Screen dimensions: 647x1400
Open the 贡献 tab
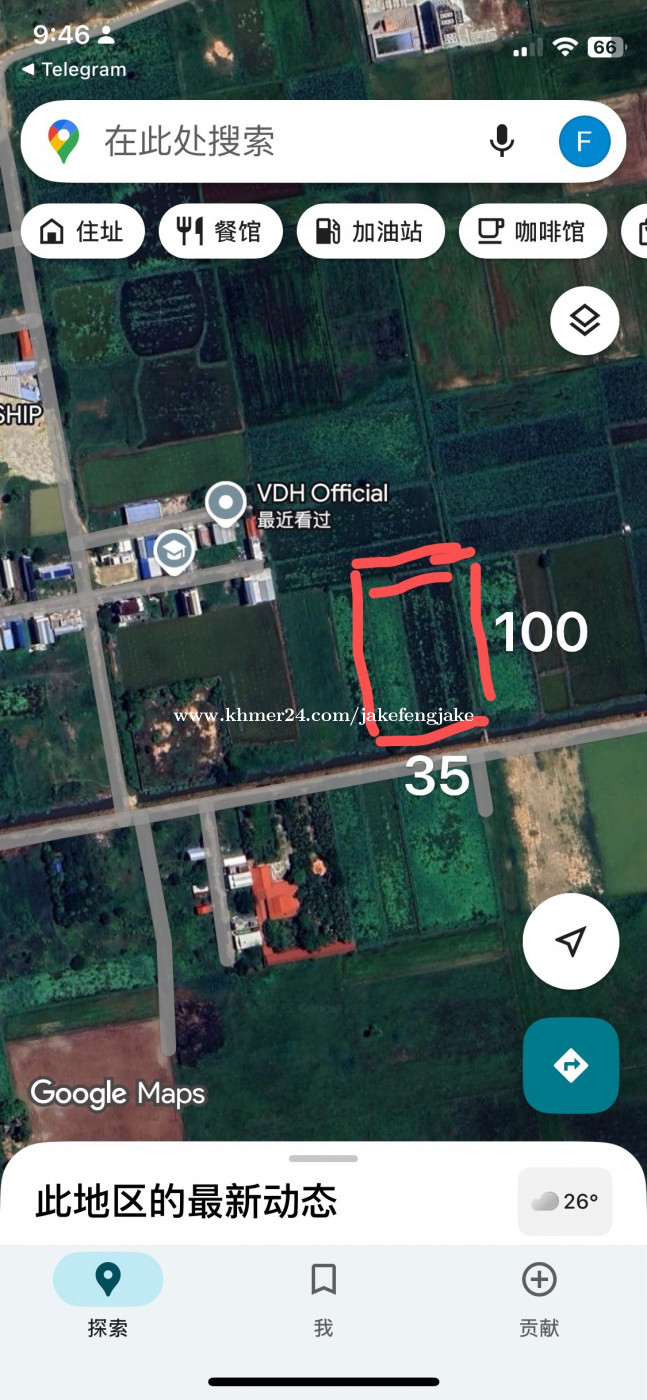click(539, 1296)
